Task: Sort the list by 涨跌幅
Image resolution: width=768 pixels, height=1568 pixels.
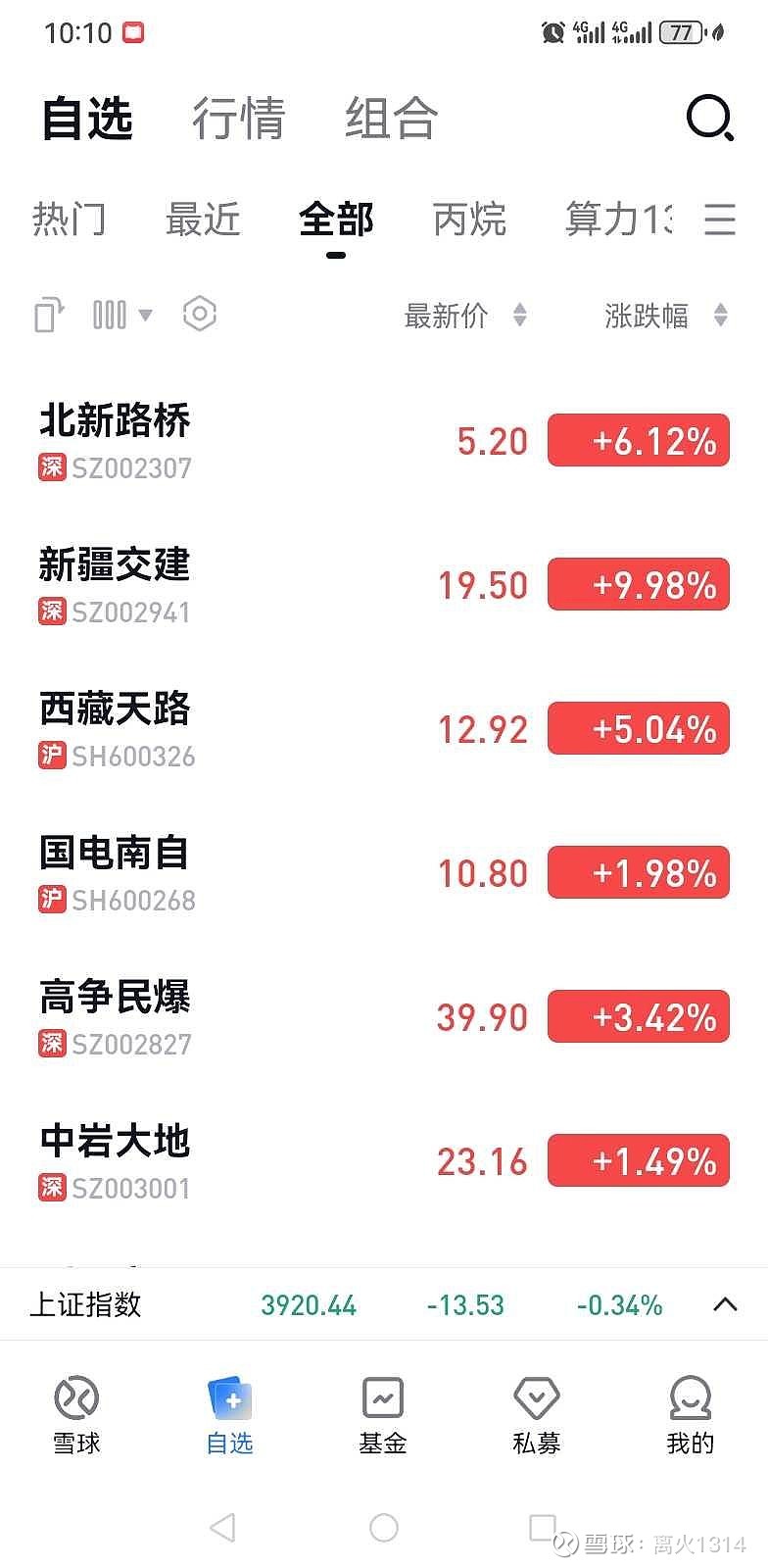Action: point(665,316)
